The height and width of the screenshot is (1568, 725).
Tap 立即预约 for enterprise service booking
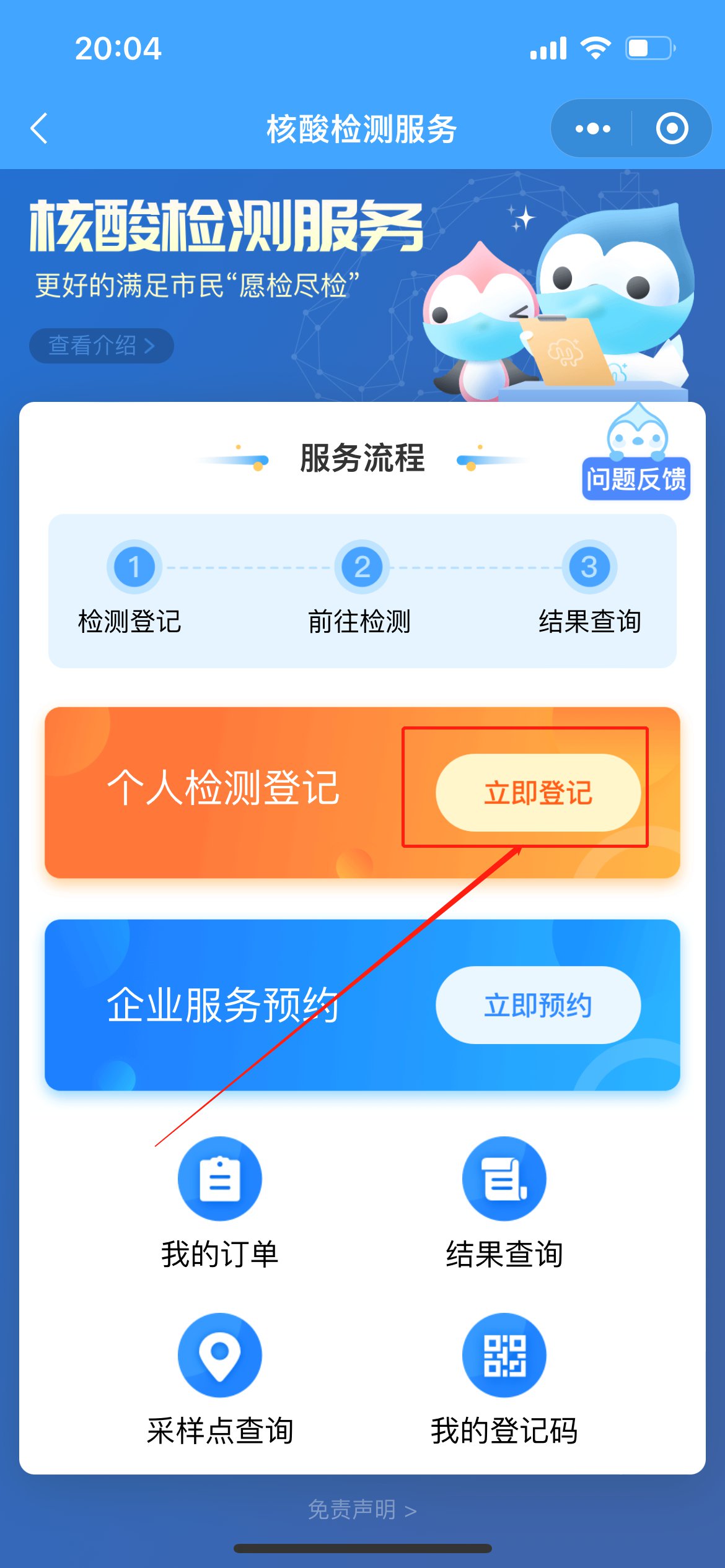click(x=537, y=1005)
